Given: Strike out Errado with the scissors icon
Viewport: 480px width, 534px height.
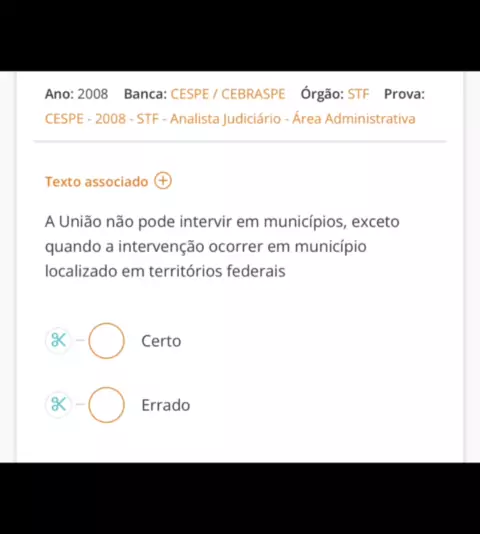Looking at the screenshot, I should click(59, 405).
